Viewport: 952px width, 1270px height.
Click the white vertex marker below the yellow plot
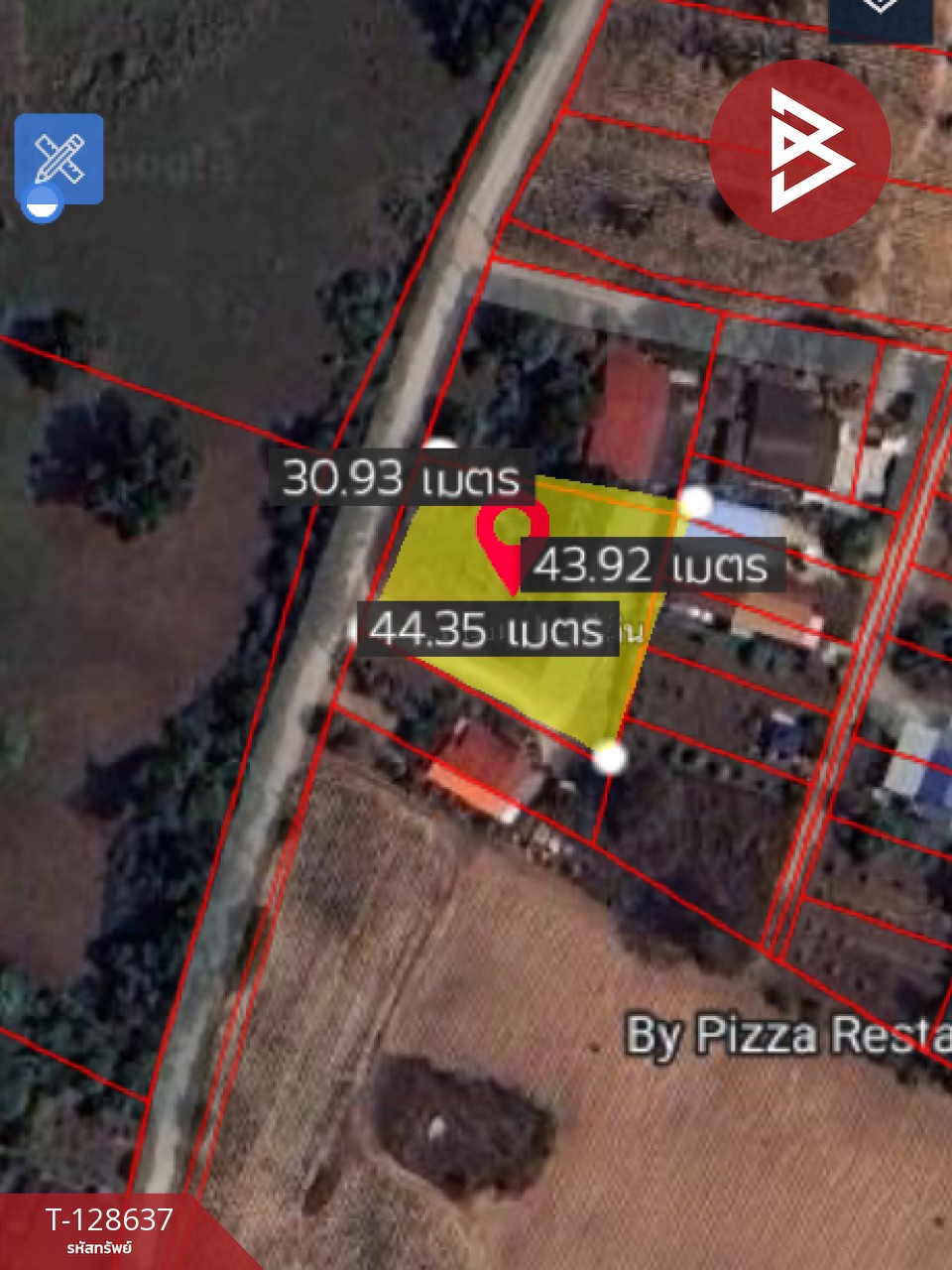(x=610, y=761)
